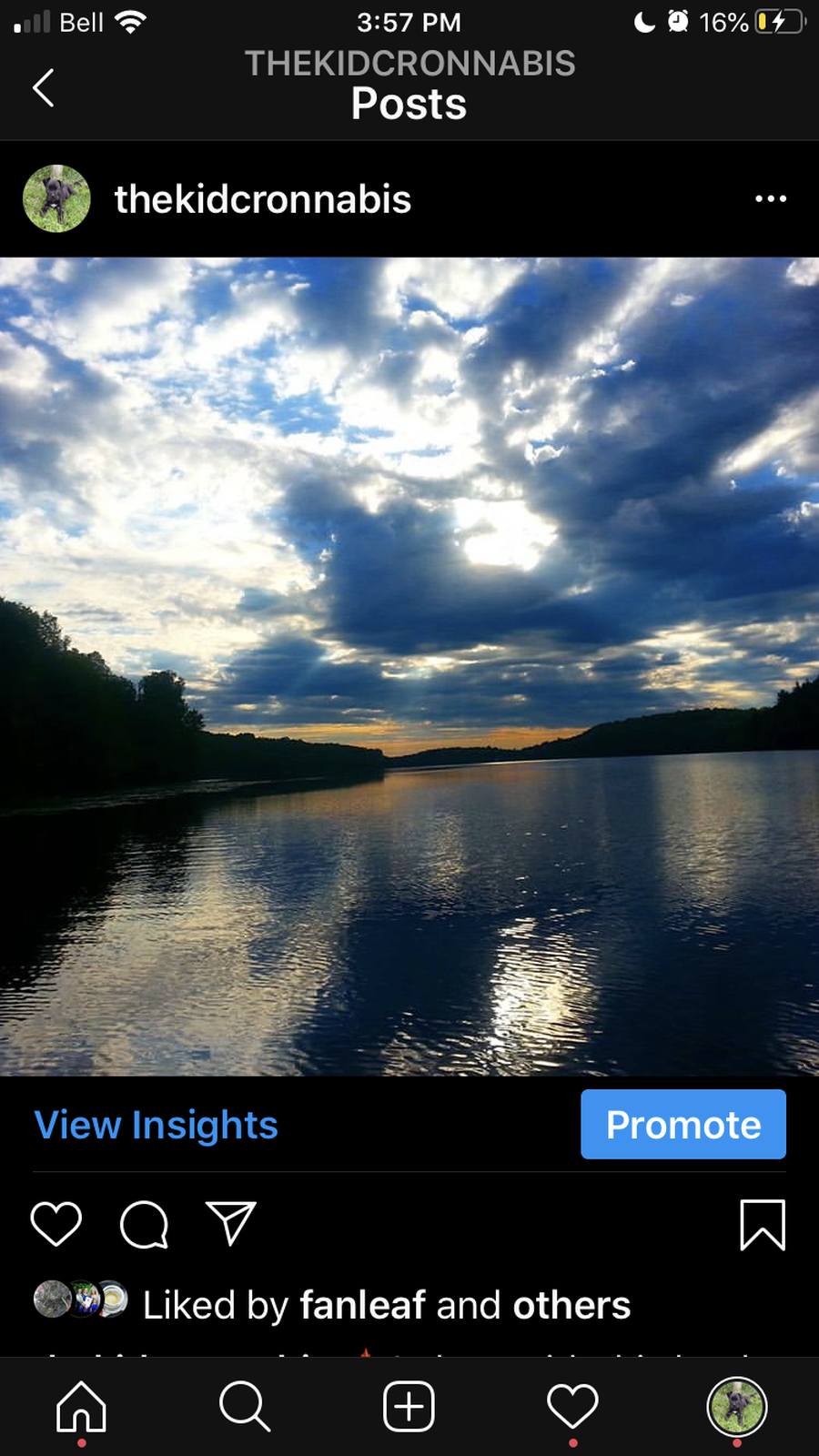
Task: Open the sunset lake photo
Action: click(x=409, y=666)
